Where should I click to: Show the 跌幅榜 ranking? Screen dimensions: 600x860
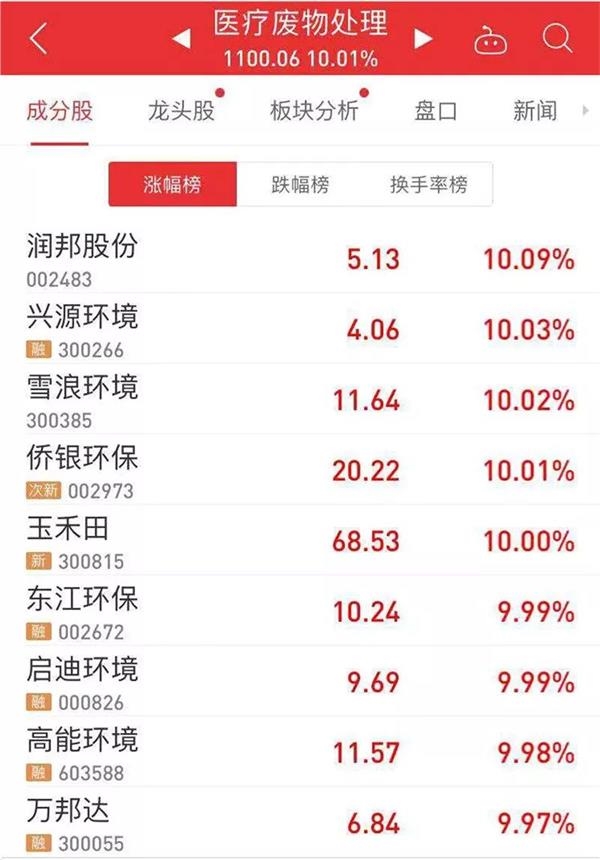[300, 185]
